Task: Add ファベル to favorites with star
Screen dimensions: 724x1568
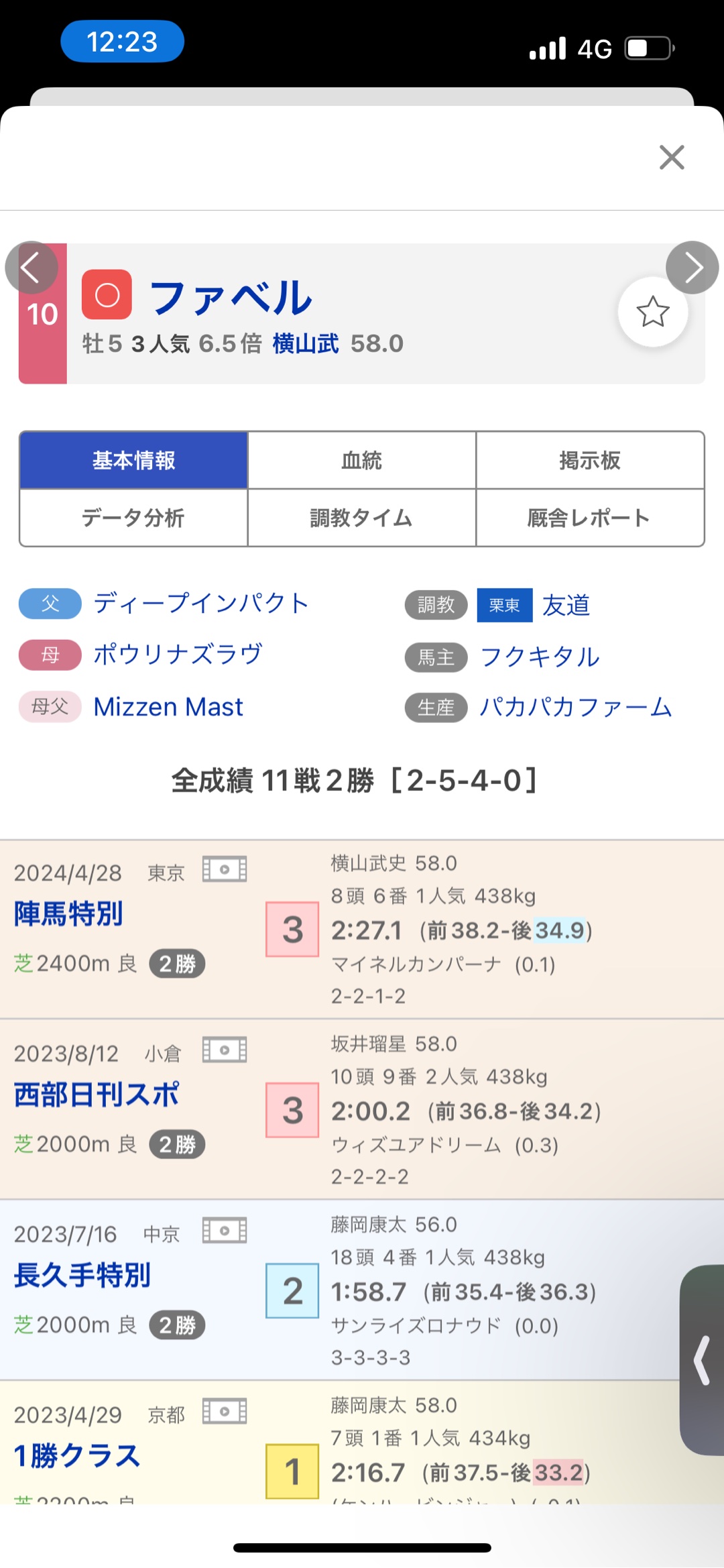Action: pos(652,312)
